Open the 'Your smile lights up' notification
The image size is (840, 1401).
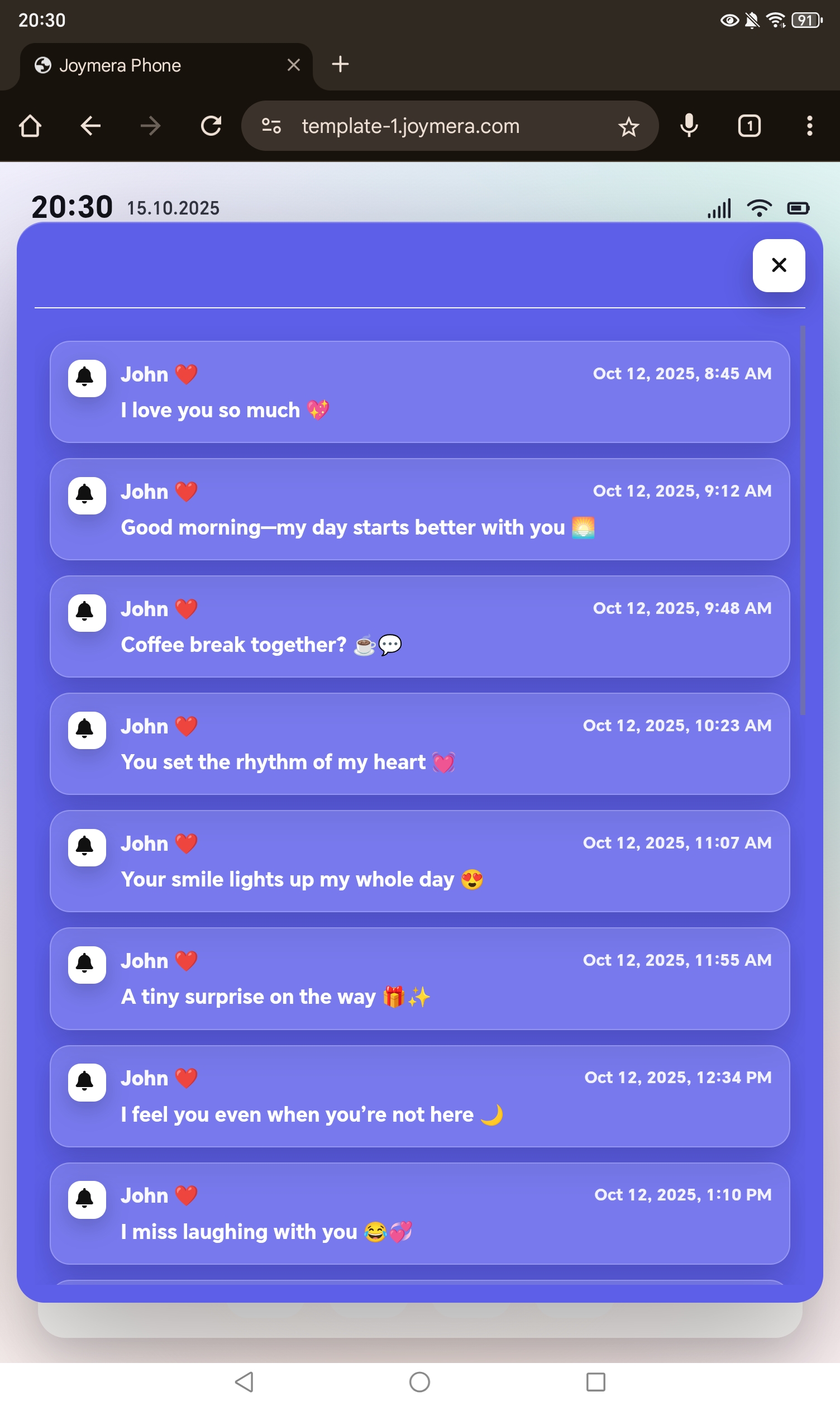pos(419,860)
